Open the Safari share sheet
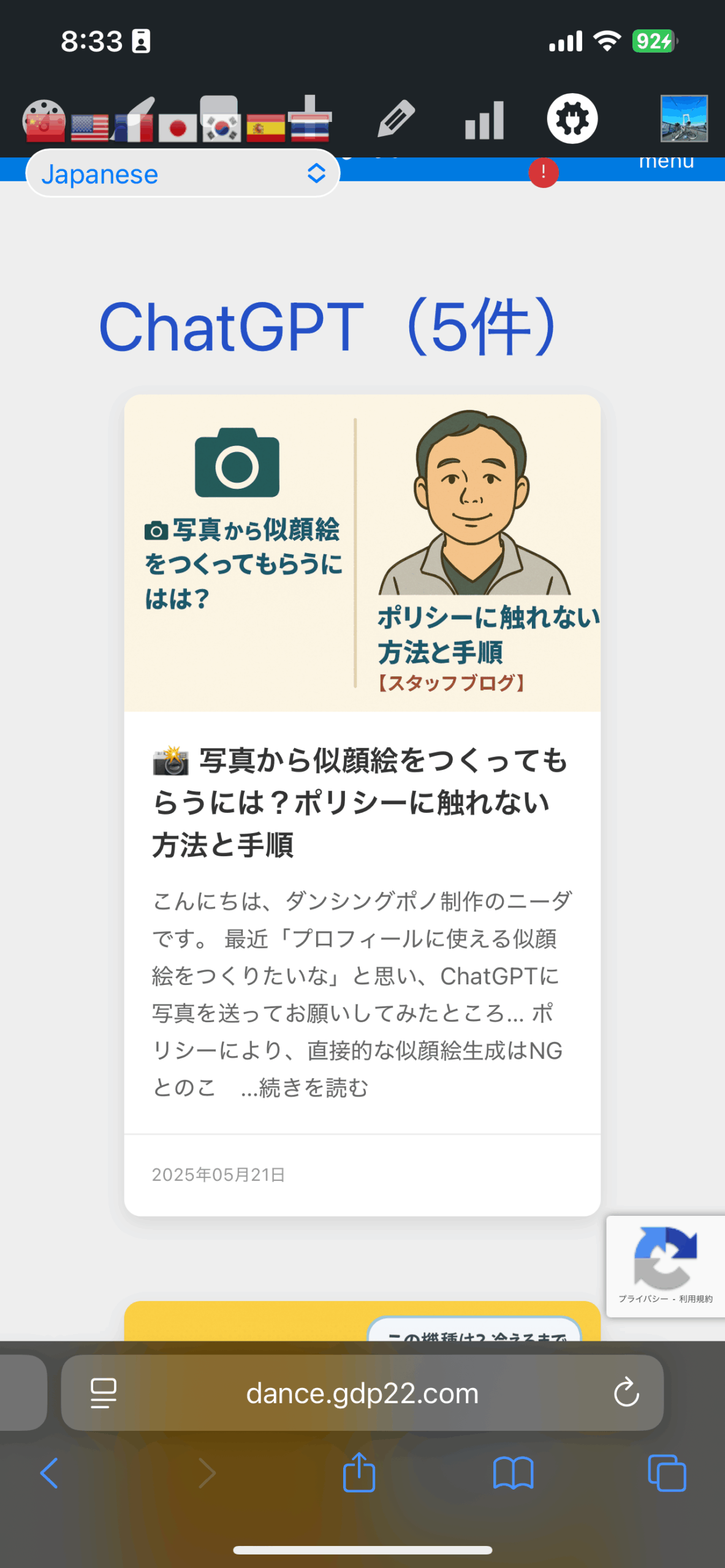The image size is (725, 1568). click(x=359, y=1472)
